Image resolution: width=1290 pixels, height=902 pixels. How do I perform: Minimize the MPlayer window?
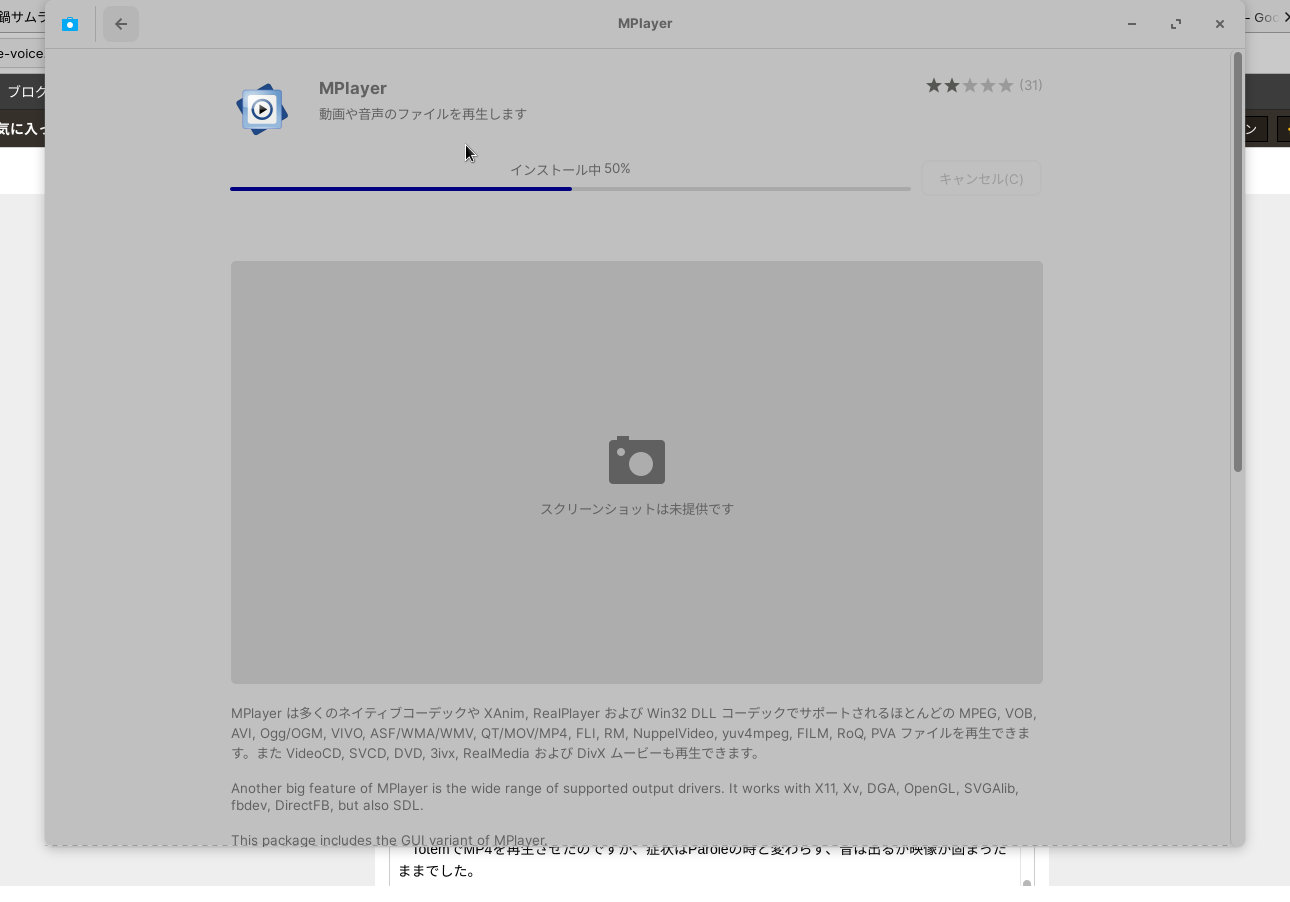1132,24
